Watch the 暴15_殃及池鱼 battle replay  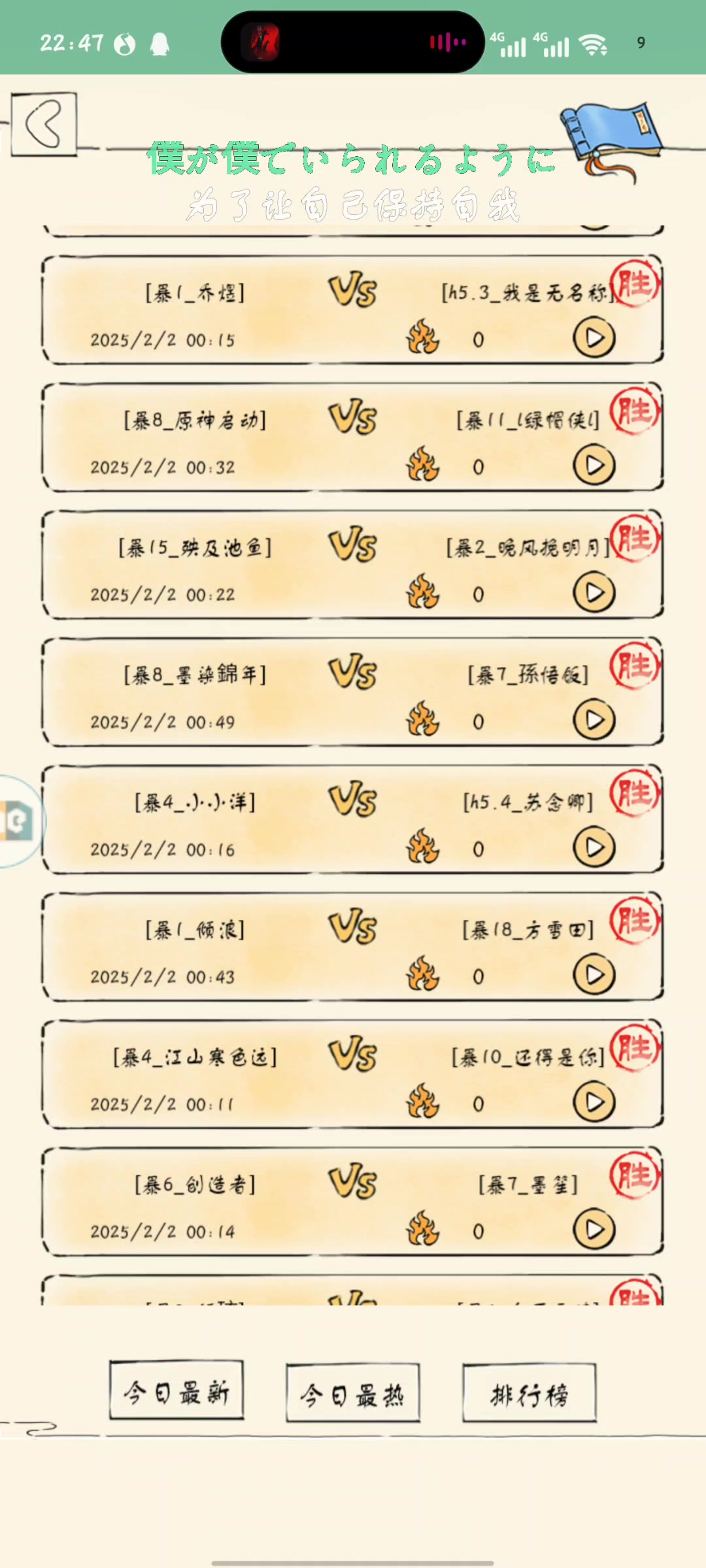(594, 593)
